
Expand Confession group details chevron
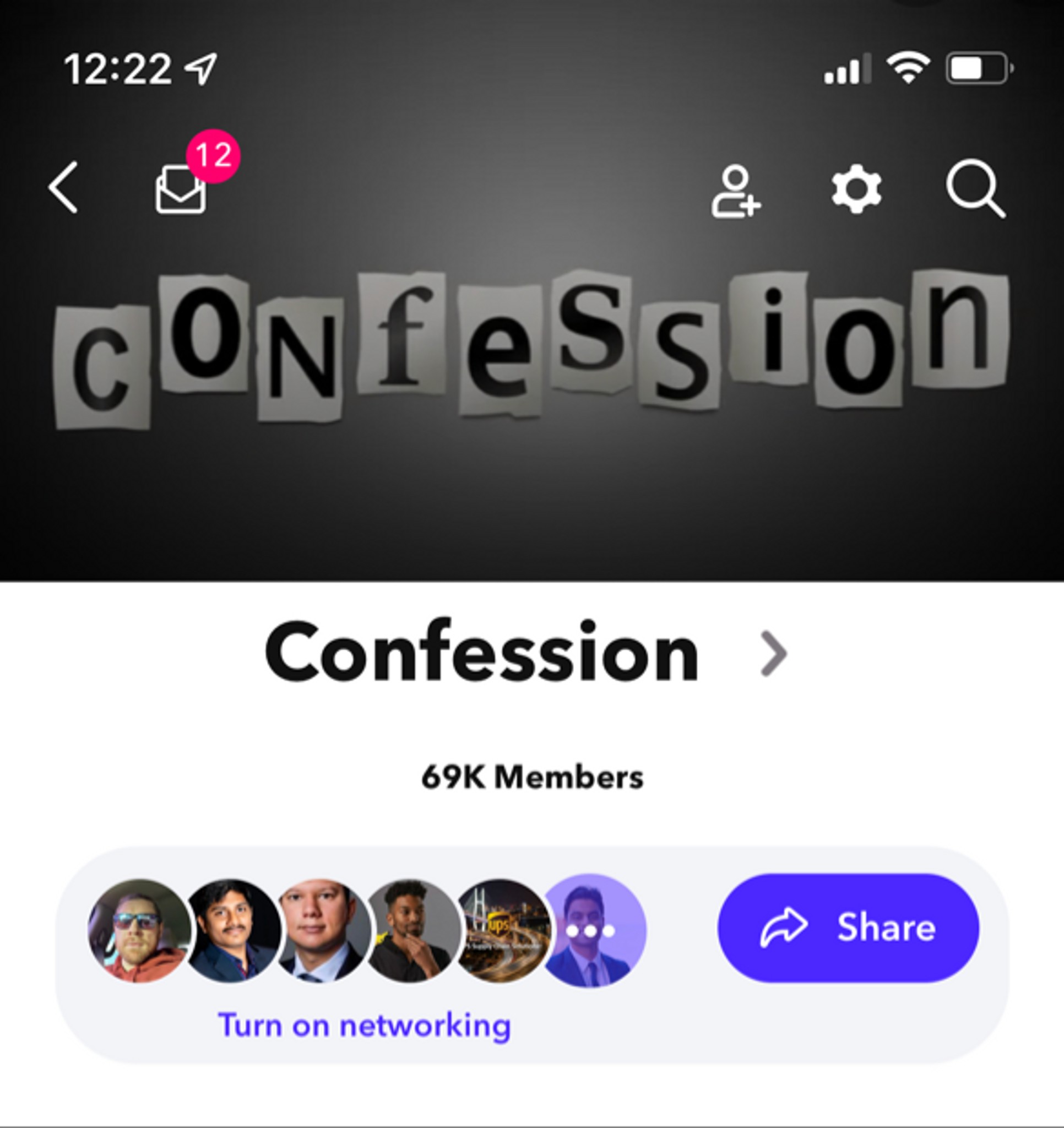click(774, 654)
